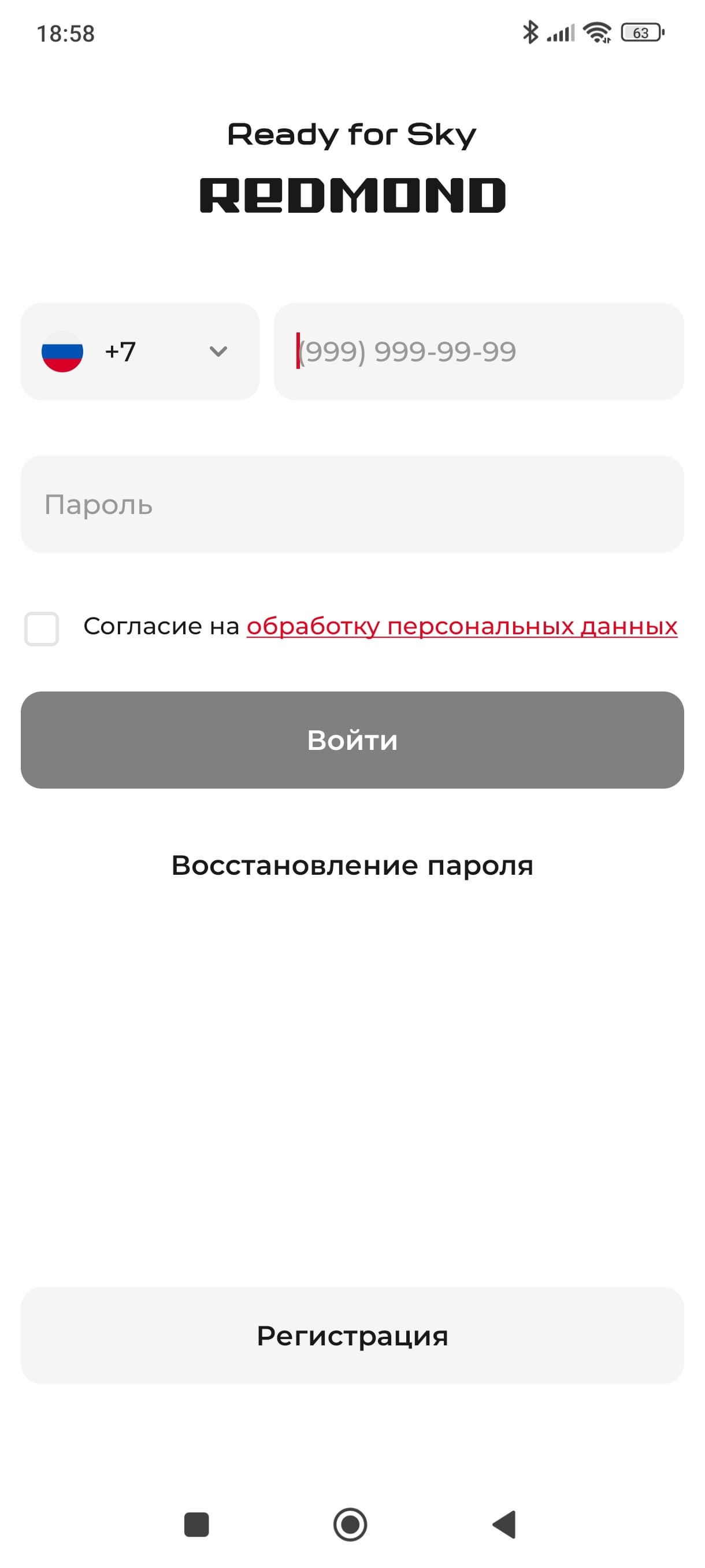
Task: Go to the home screen via navigation bar
Action: (350, 1524)
